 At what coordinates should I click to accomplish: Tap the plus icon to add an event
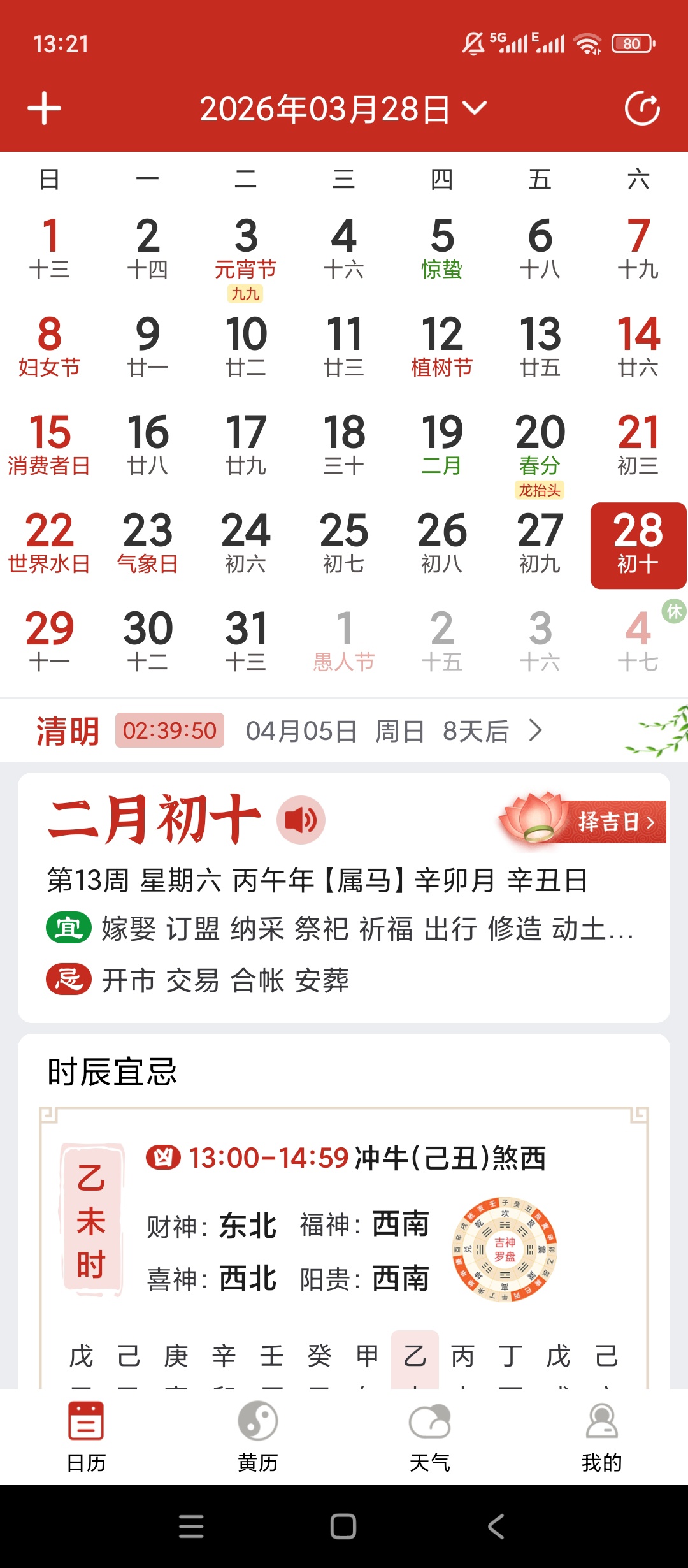45,107
